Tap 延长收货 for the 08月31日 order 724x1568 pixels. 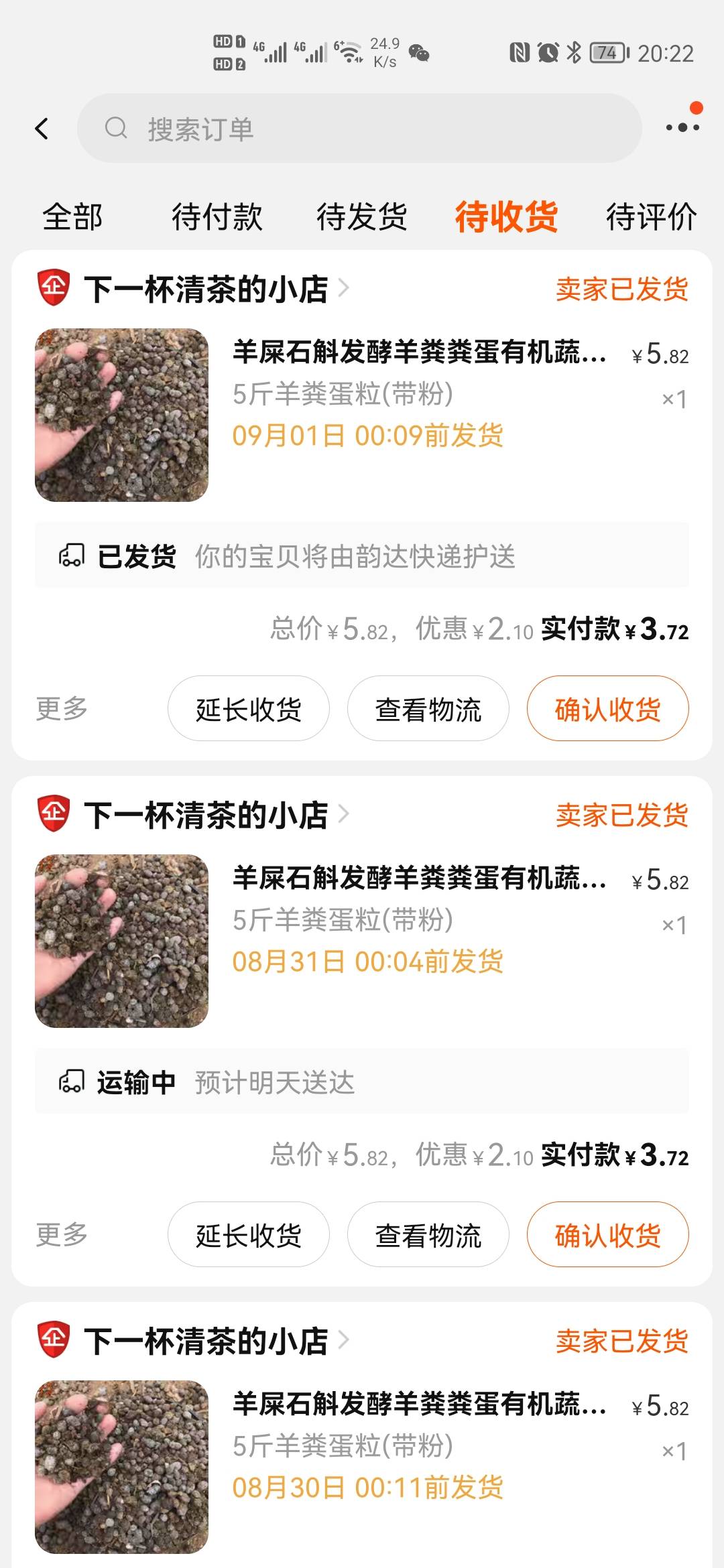(249, 1234)
